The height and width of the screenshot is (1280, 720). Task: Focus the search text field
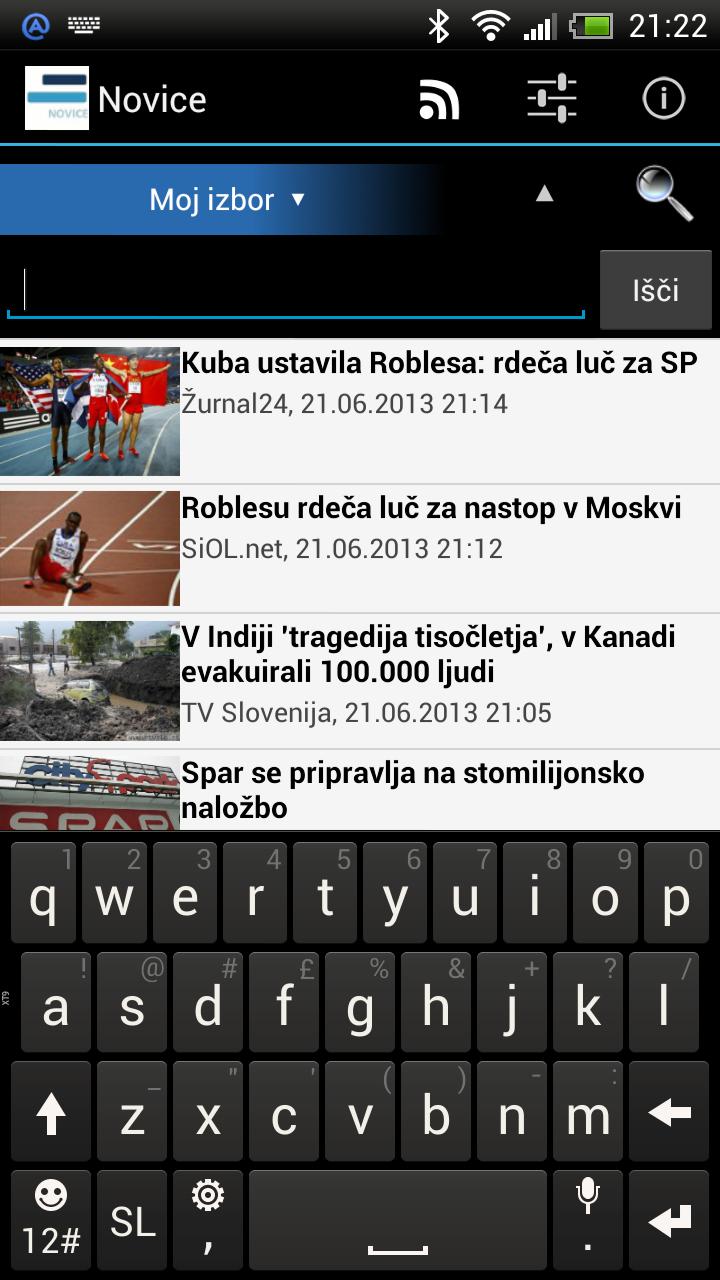(x=296, y=291)
